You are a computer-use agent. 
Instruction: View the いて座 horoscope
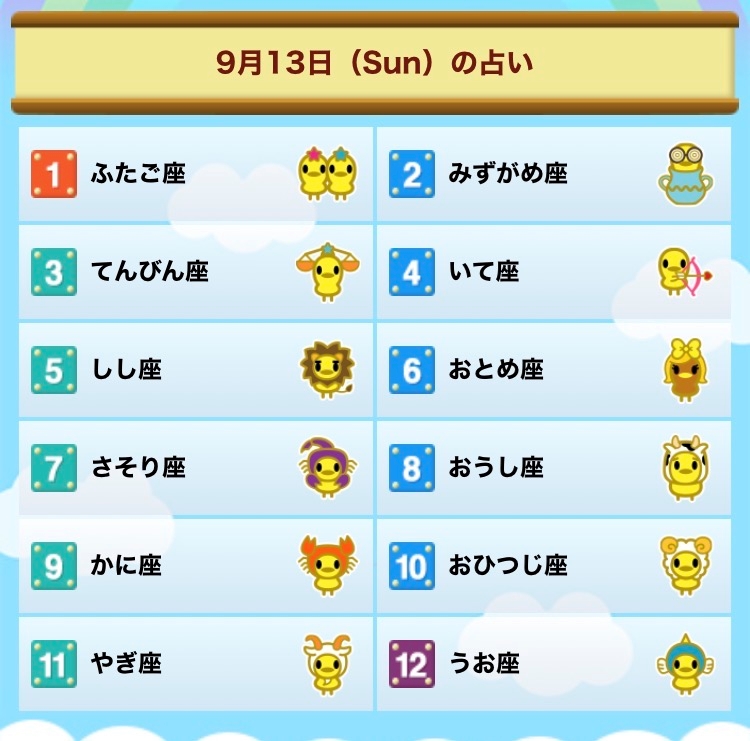554,272
